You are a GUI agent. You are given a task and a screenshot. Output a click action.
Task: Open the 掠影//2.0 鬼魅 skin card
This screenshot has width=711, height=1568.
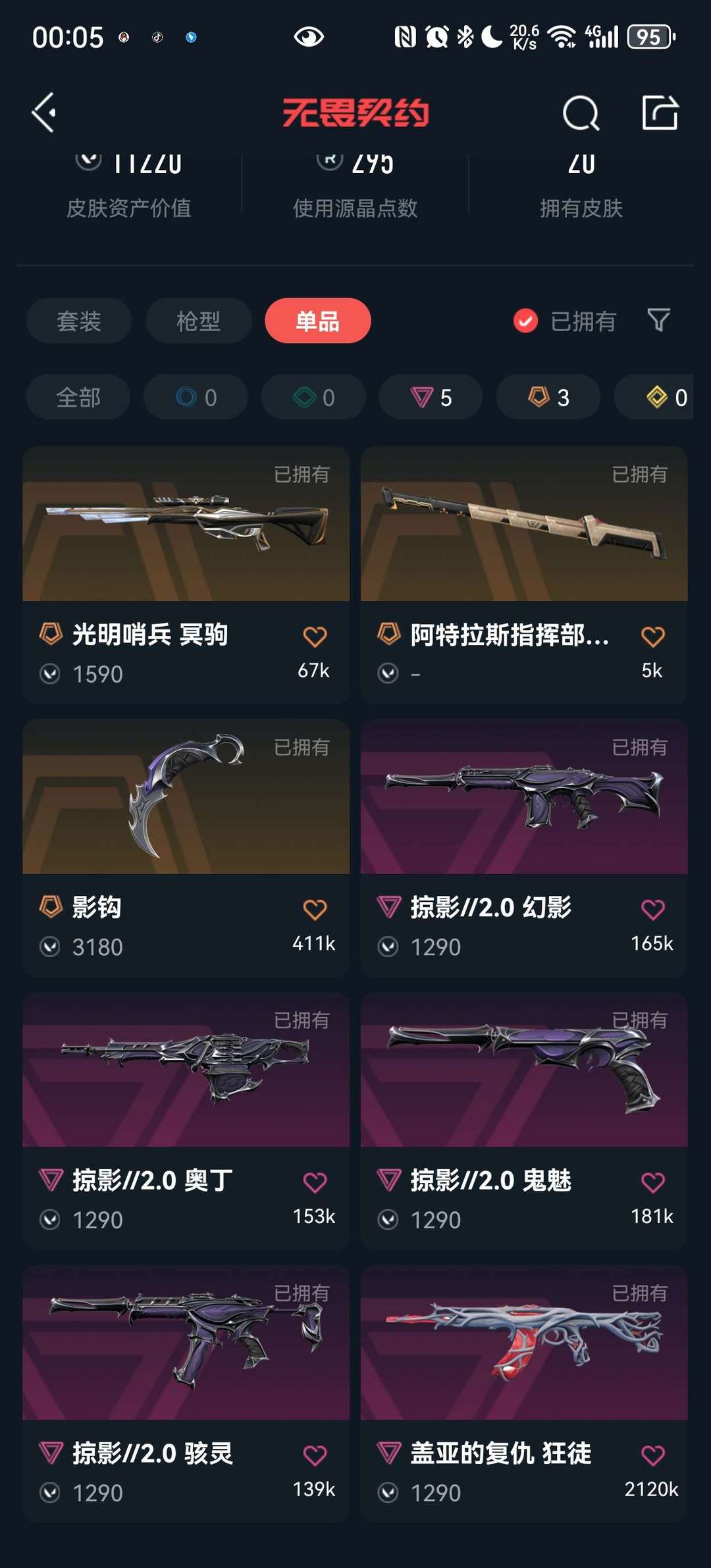pos(524,1121)
